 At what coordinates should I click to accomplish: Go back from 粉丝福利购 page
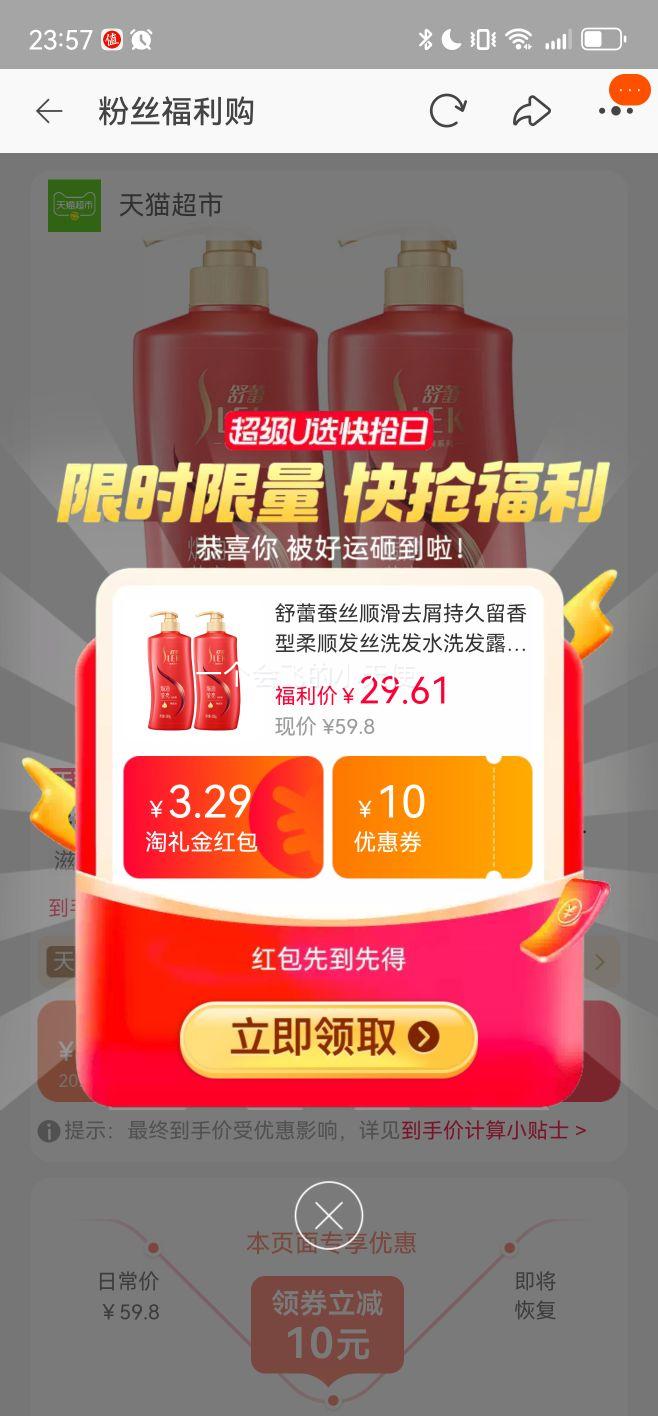[x=48, y=111]
